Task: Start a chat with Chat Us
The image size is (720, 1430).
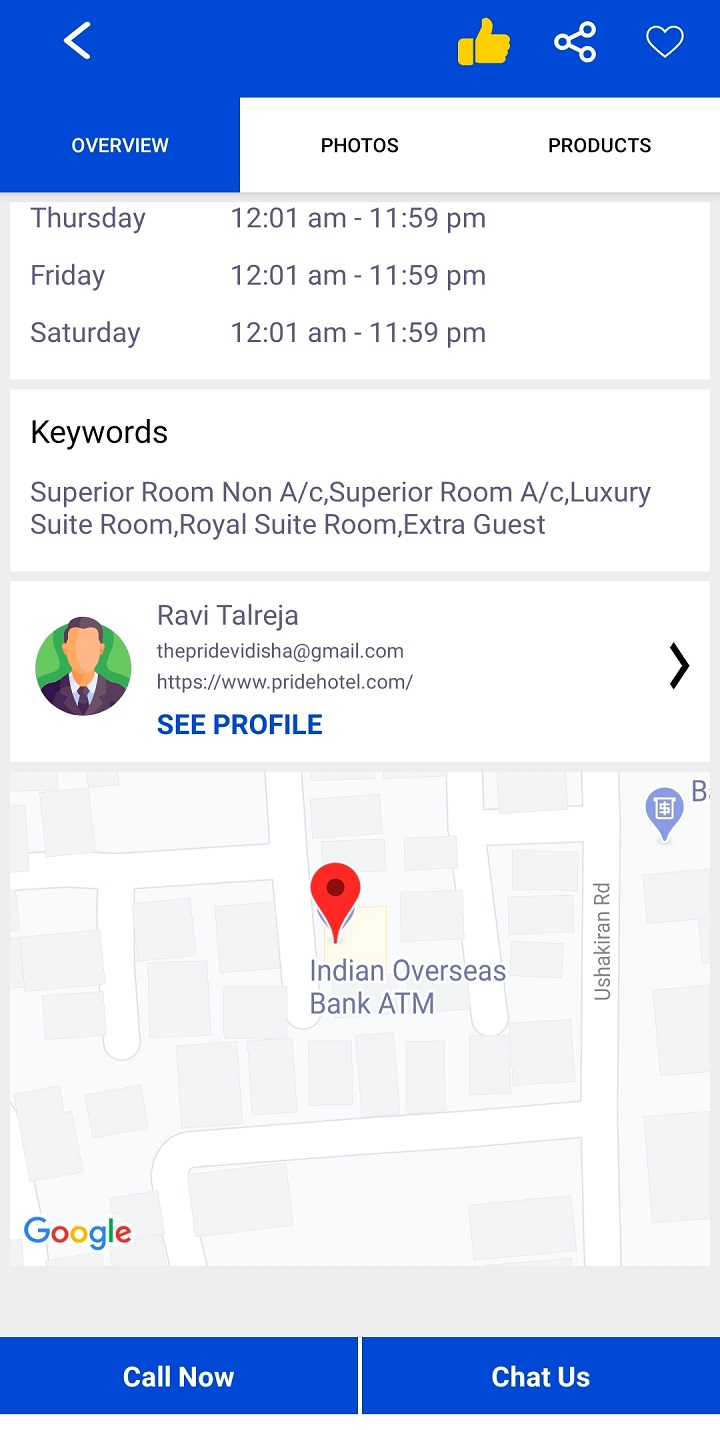Action: (x=541, y=1376)
